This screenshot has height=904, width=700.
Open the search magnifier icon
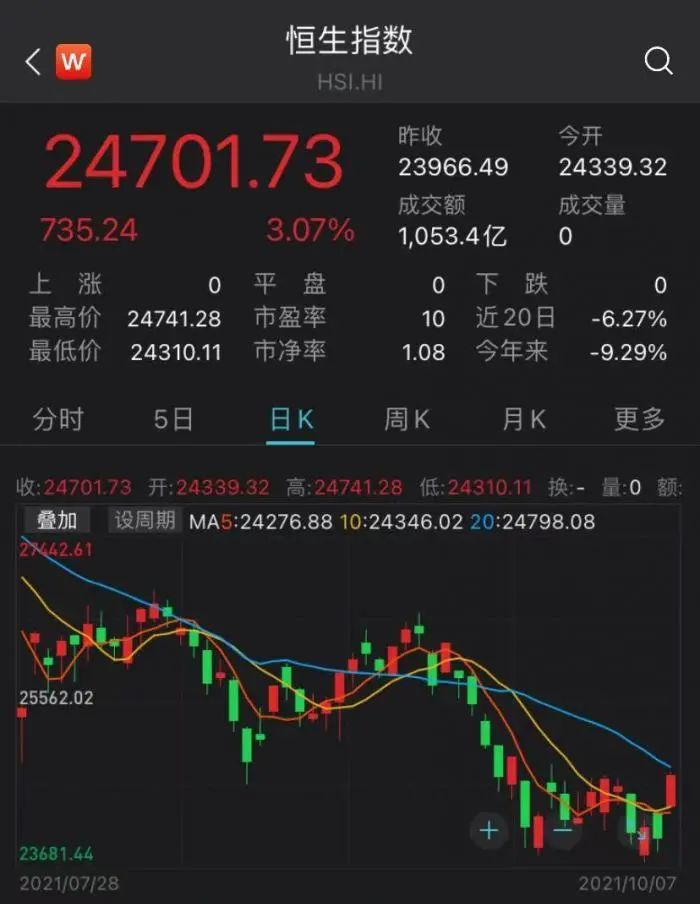pos(658,61)
